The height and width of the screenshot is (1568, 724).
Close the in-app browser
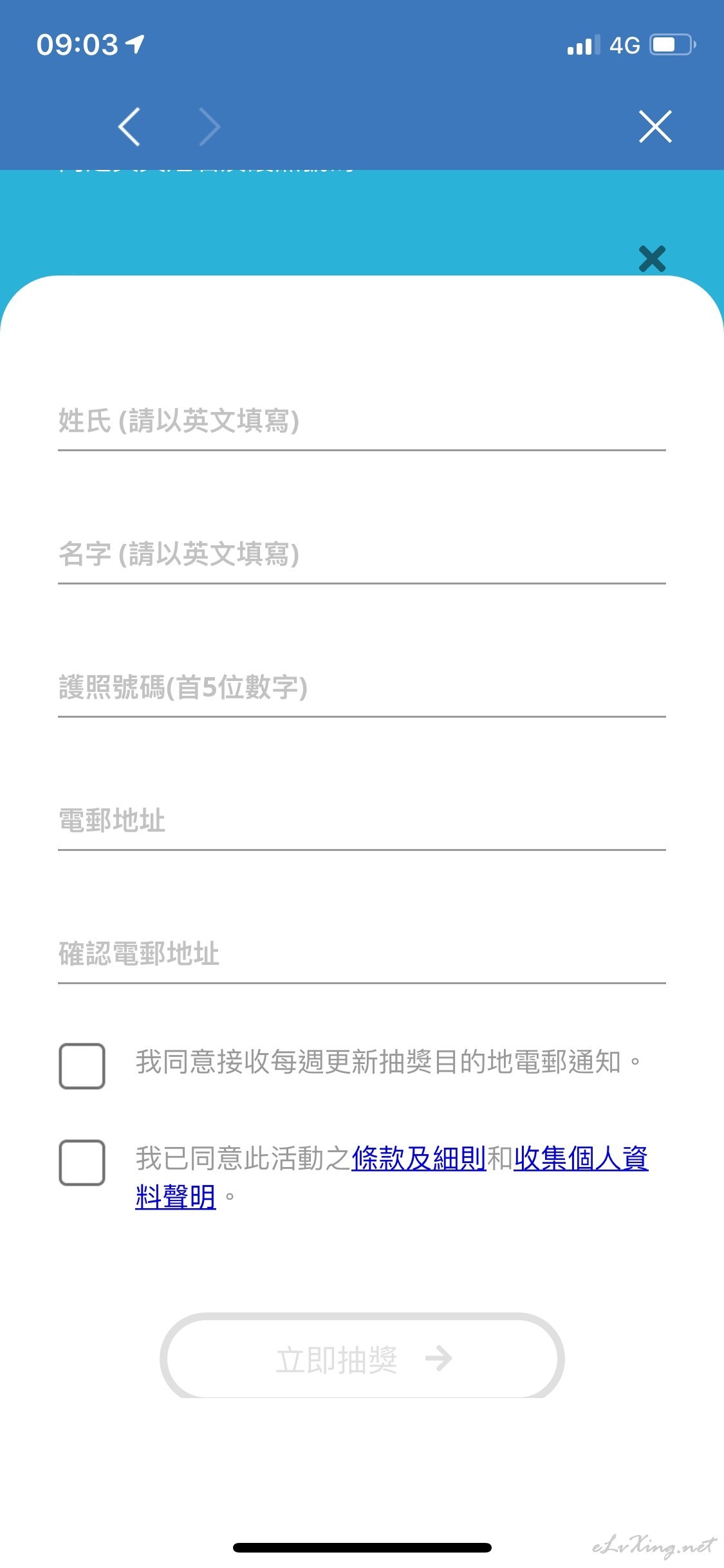[x=655, y=126]
